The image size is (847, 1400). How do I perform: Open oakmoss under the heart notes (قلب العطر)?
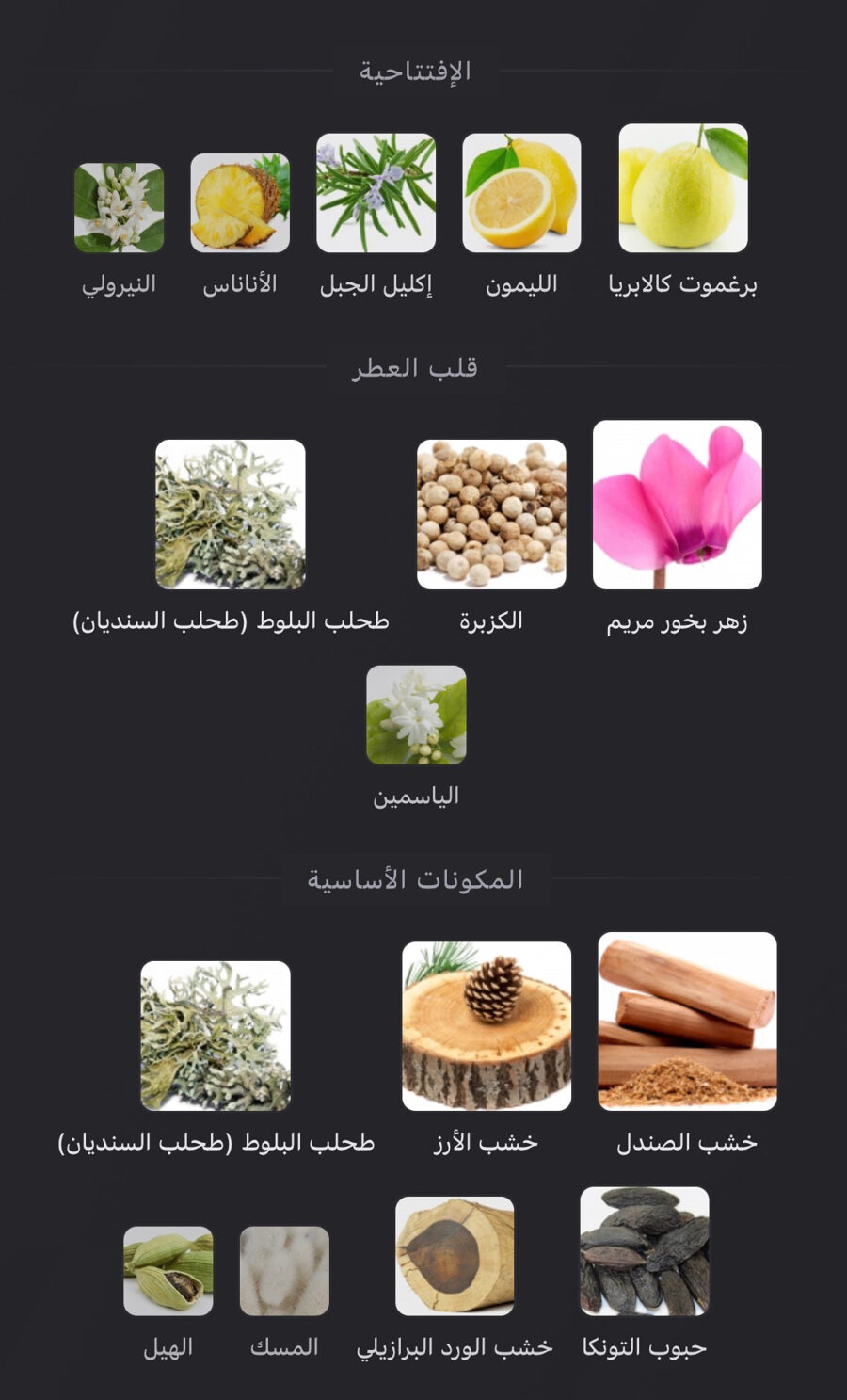click(x=231, y=514)
